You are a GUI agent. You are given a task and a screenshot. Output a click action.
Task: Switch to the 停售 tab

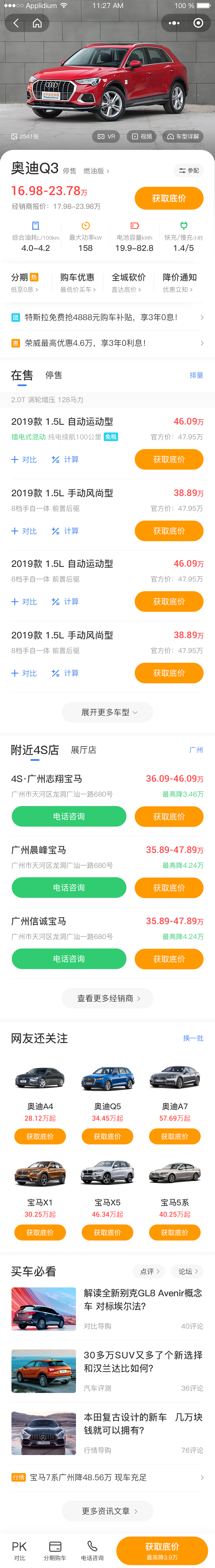click(54, 375)
